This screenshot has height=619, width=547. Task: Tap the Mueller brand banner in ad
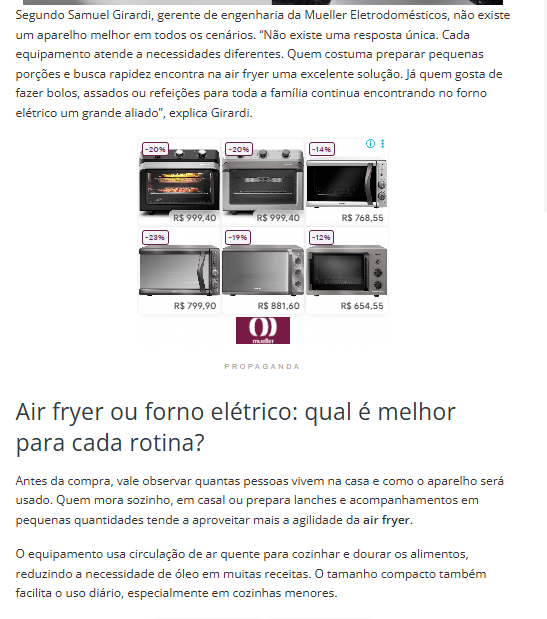pyautogui.click(x=263, y=330)
